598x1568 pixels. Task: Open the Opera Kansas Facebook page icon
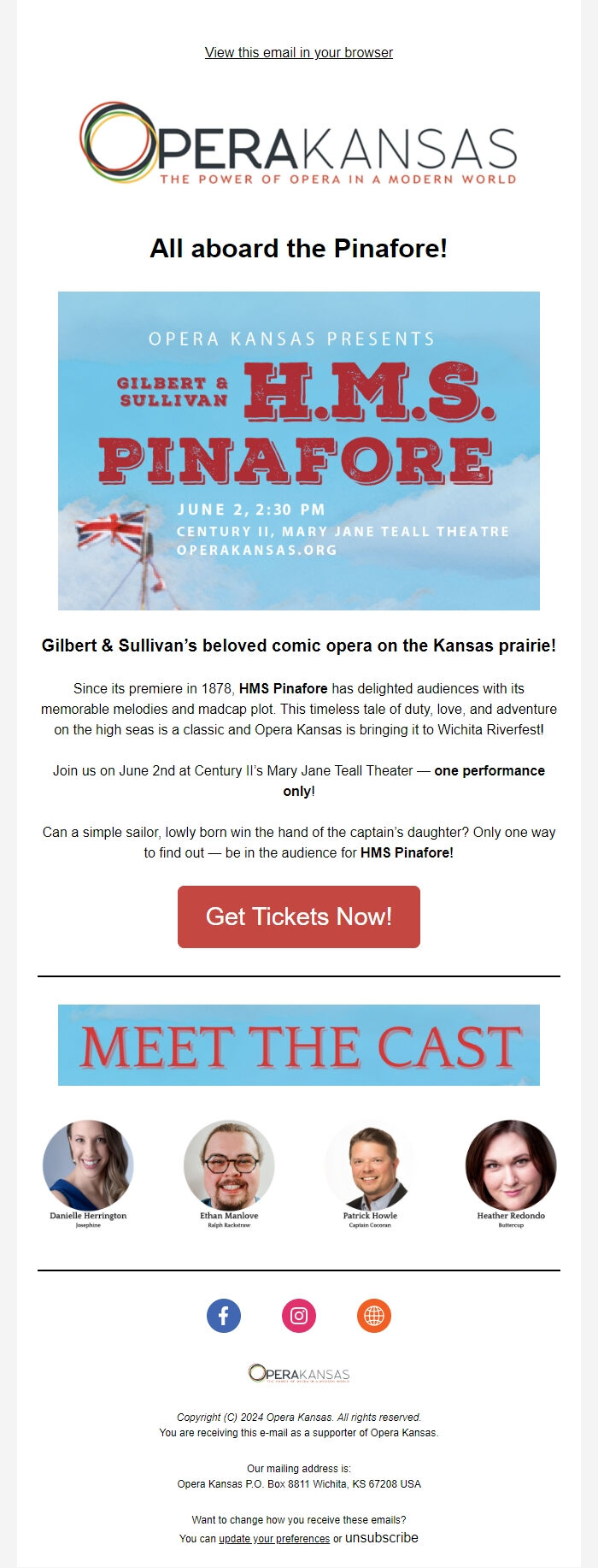(x=224, y=1315)
